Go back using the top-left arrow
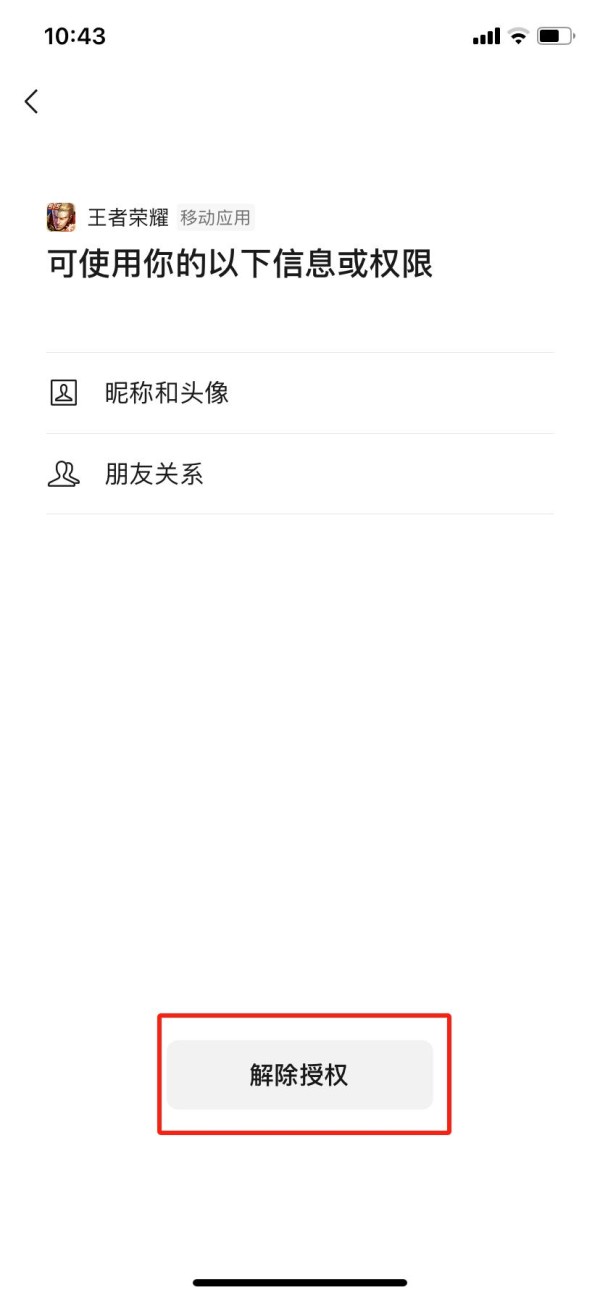 [x=32, y=101]
